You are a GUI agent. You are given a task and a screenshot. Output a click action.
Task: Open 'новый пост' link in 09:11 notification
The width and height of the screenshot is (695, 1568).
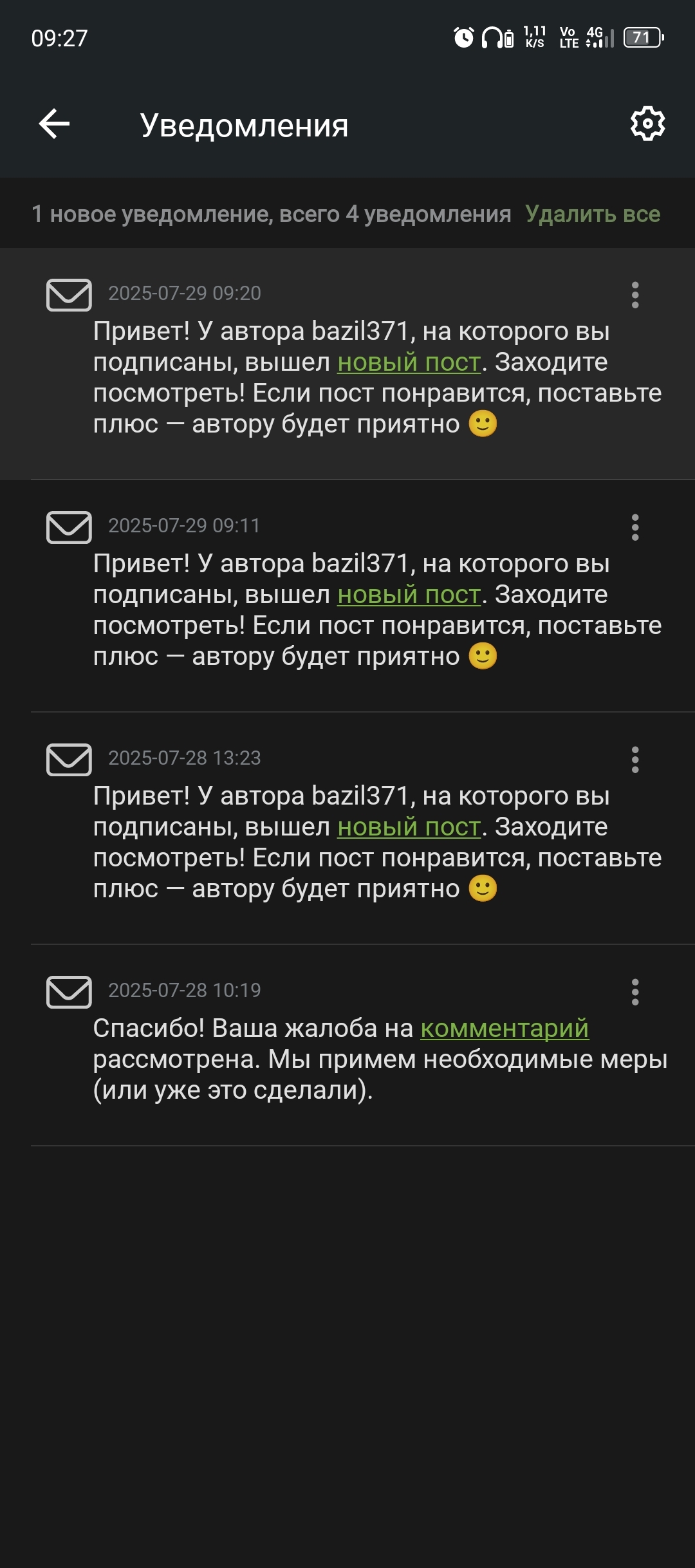pyautogui.click(x=409, y=595)
